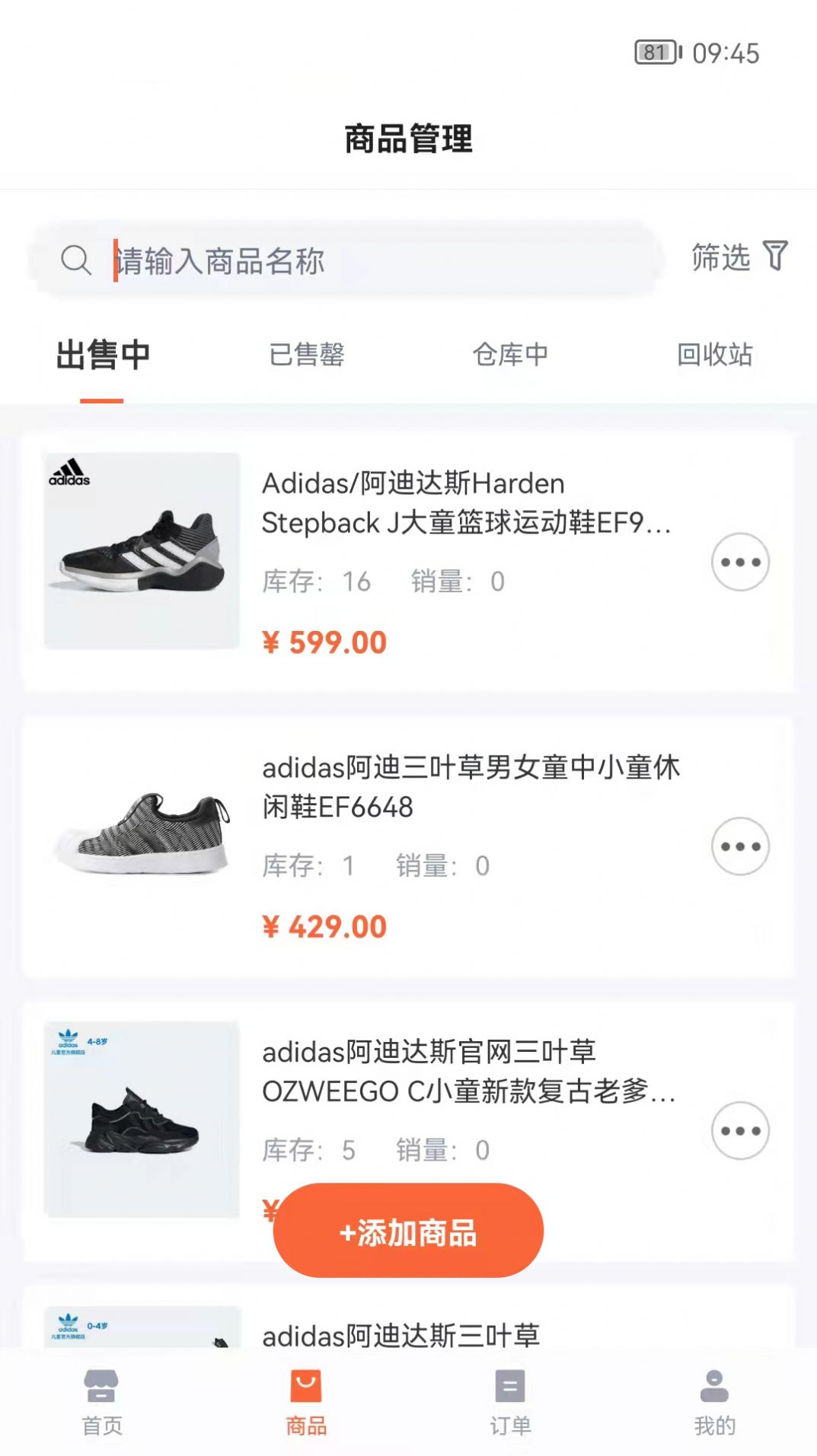Open options menu for OZWEEGO C product
The width and height of the screenshot is (817, 1456).
(x=739, y=1130)
